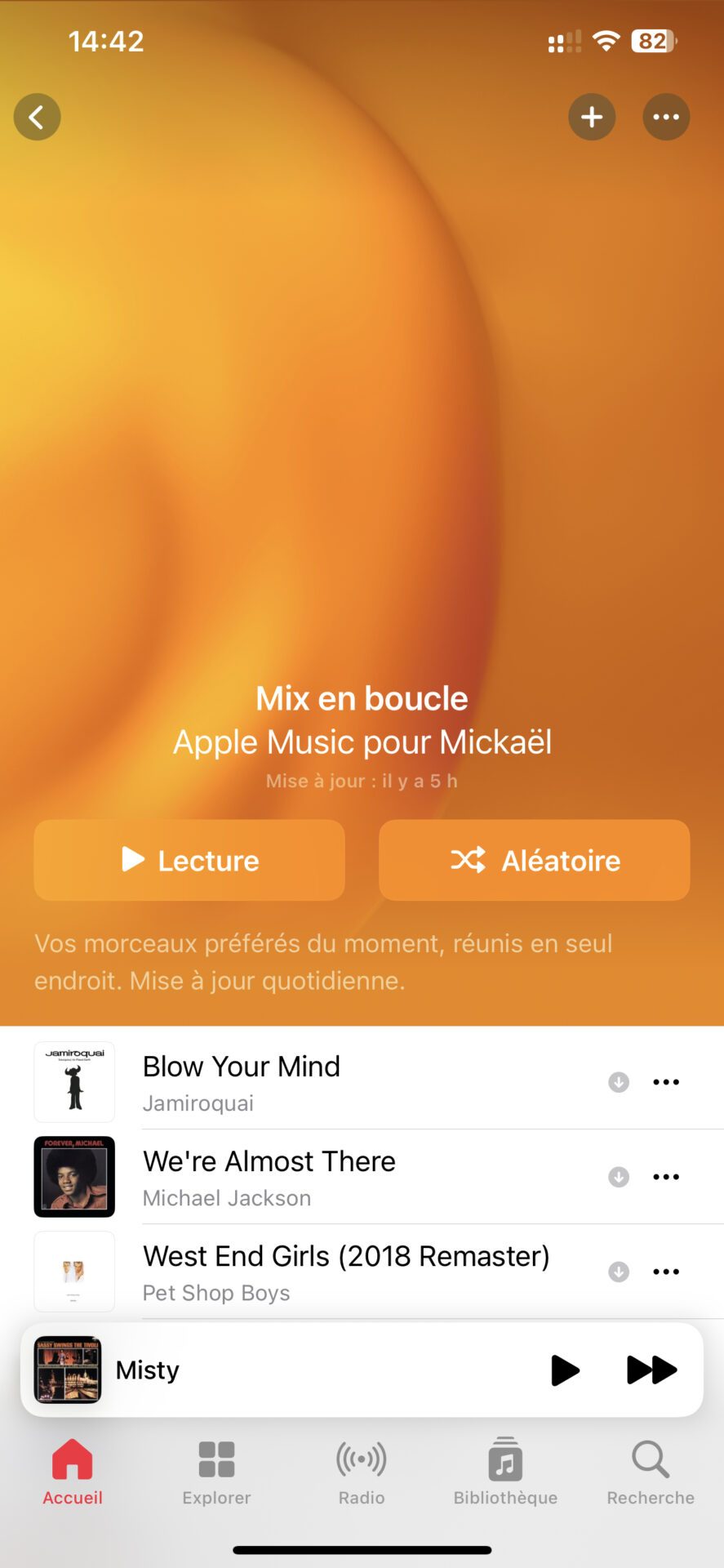This screenshot has width=724, height=1568.
Task: Download West End Girls by Pet Shop Boys
Action: point(619,1272)
